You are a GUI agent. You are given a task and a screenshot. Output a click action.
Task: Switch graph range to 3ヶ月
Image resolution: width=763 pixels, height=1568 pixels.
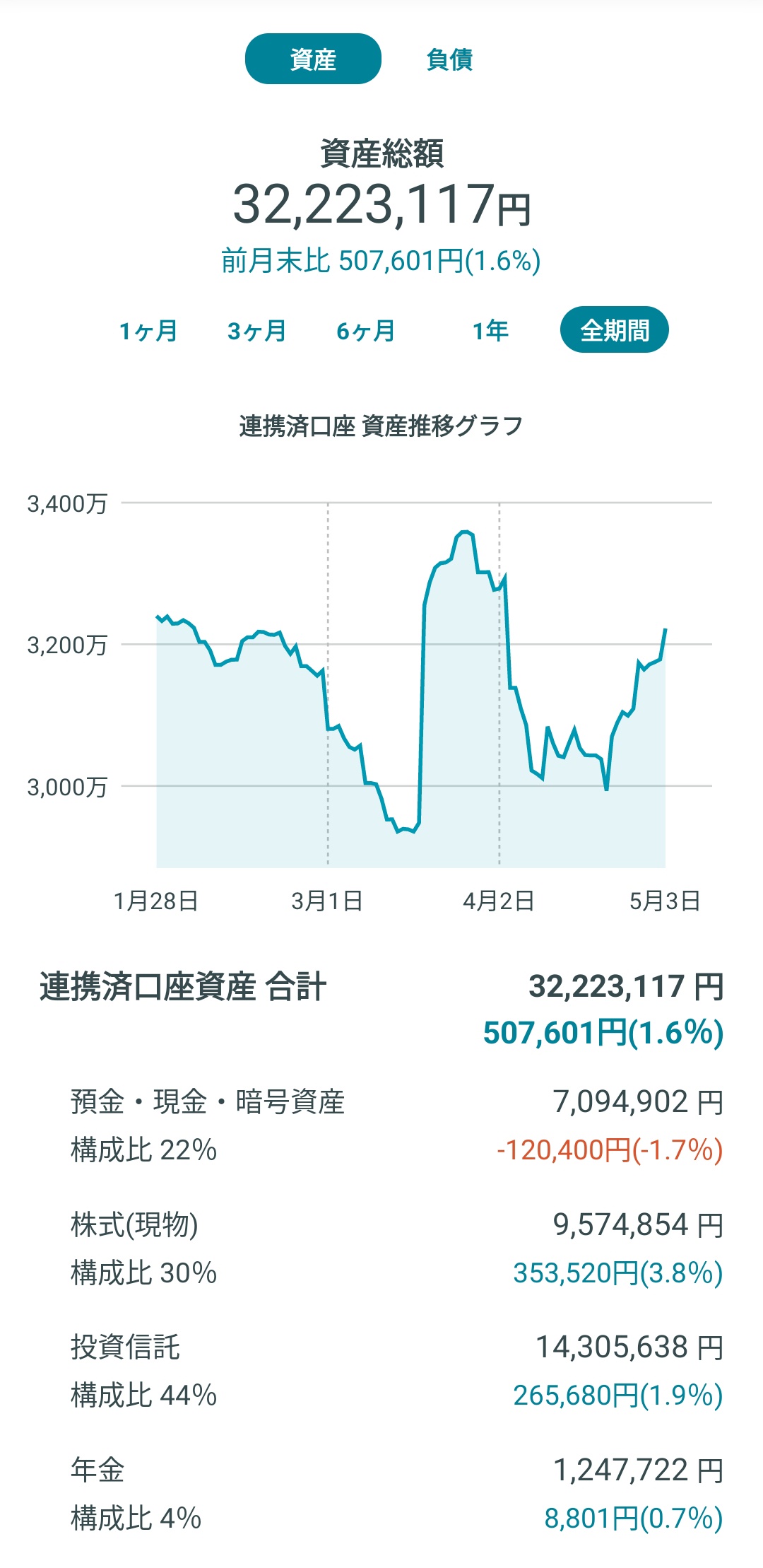256,330
